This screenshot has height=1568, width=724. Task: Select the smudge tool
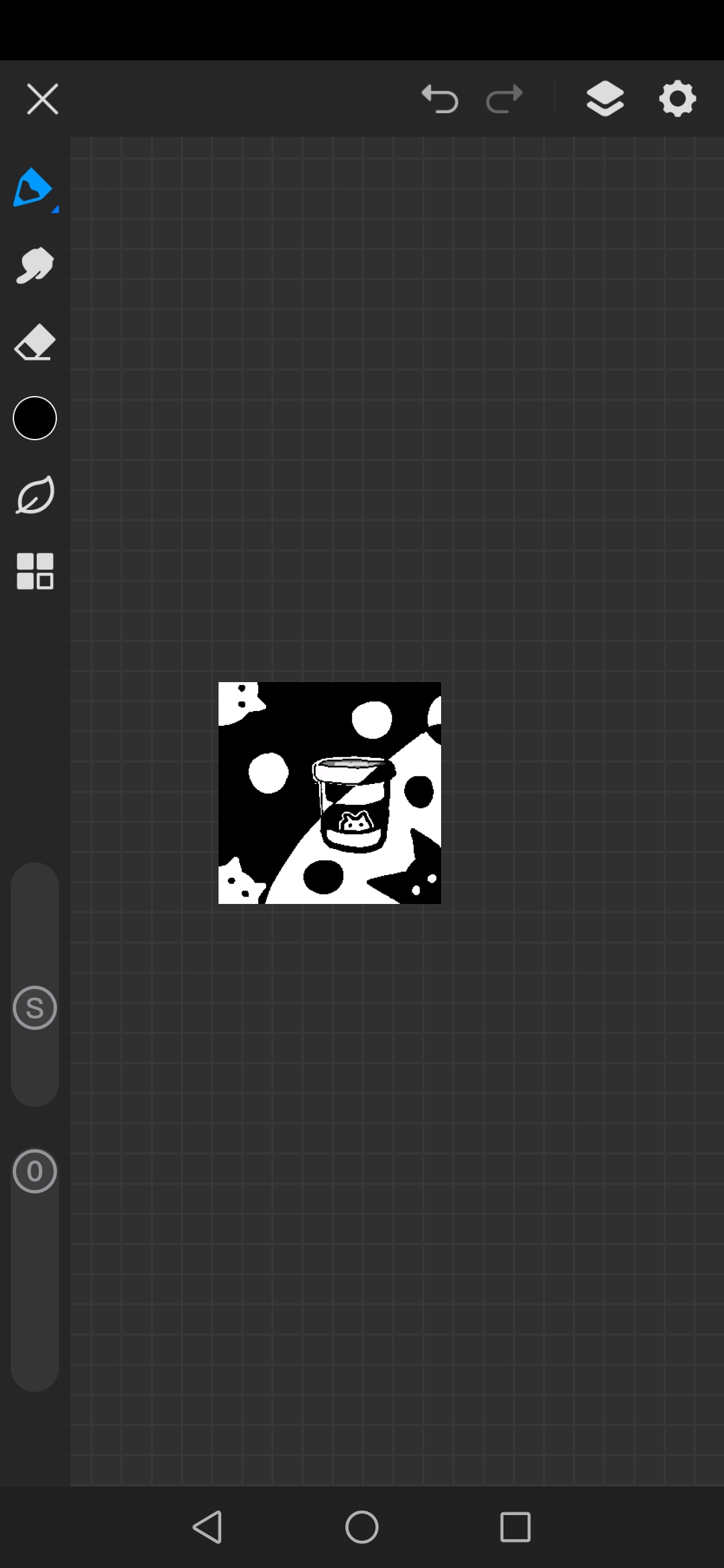pos(34,265)
